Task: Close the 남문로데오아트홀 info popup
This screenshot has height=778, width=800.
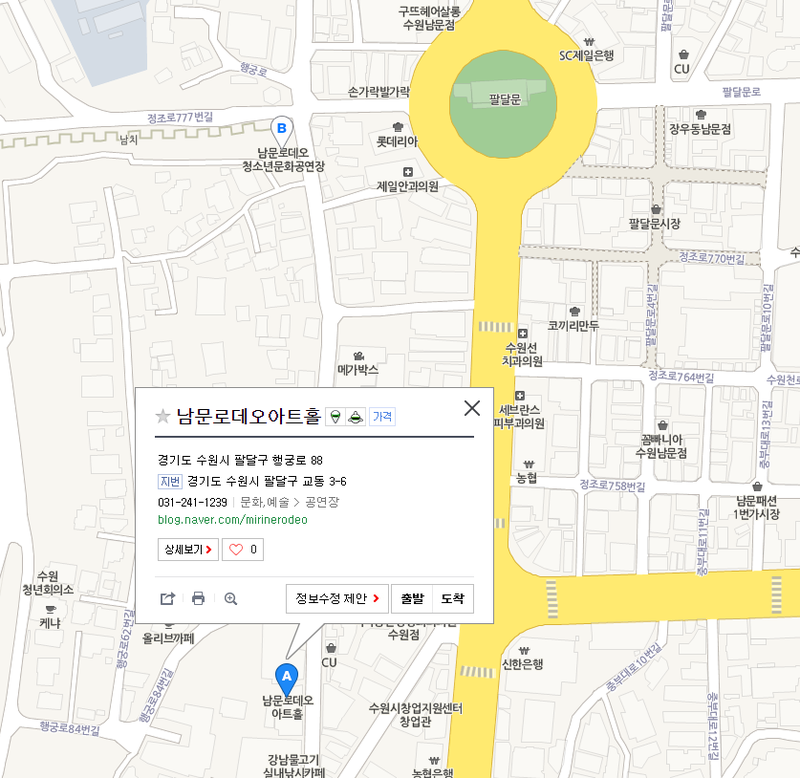Action: (x=472, y=408)
